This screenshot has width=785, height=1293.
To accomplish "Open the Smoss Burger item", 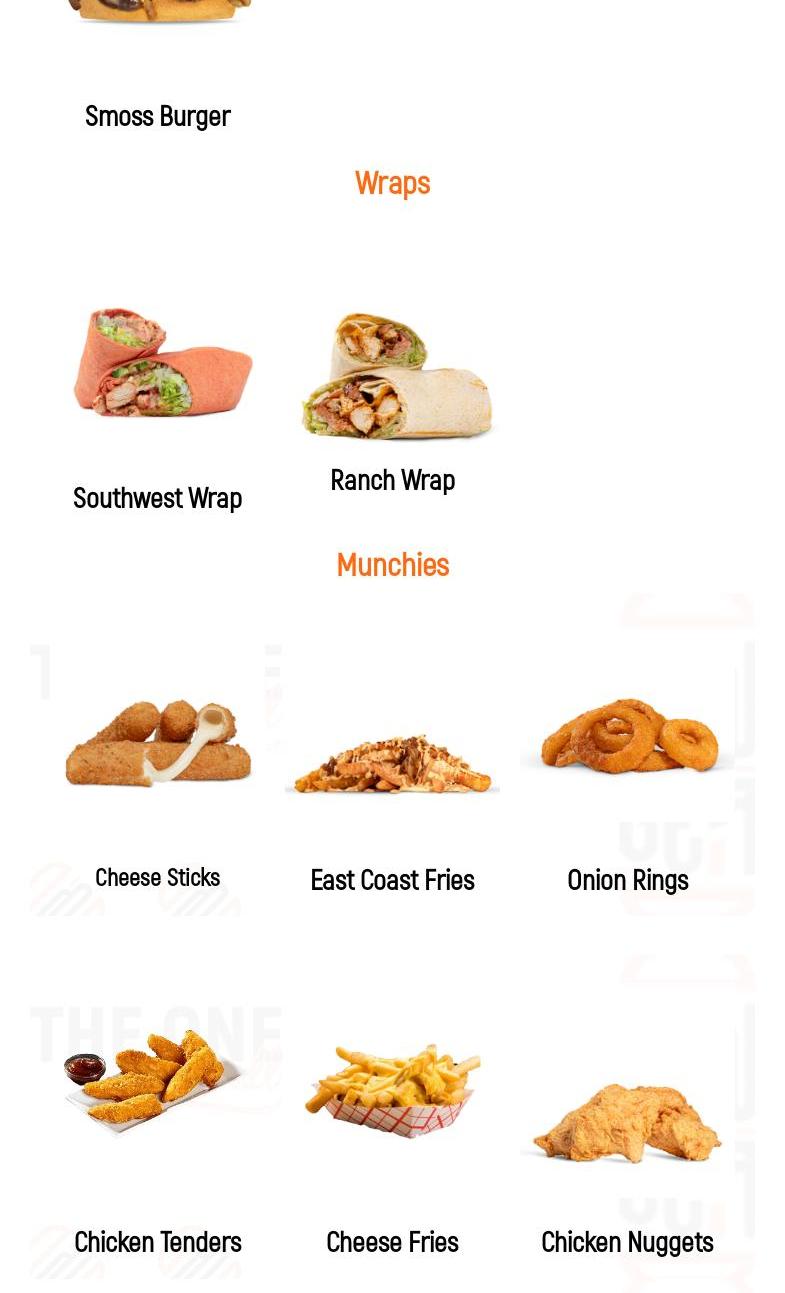I will (x=157, y=116).
